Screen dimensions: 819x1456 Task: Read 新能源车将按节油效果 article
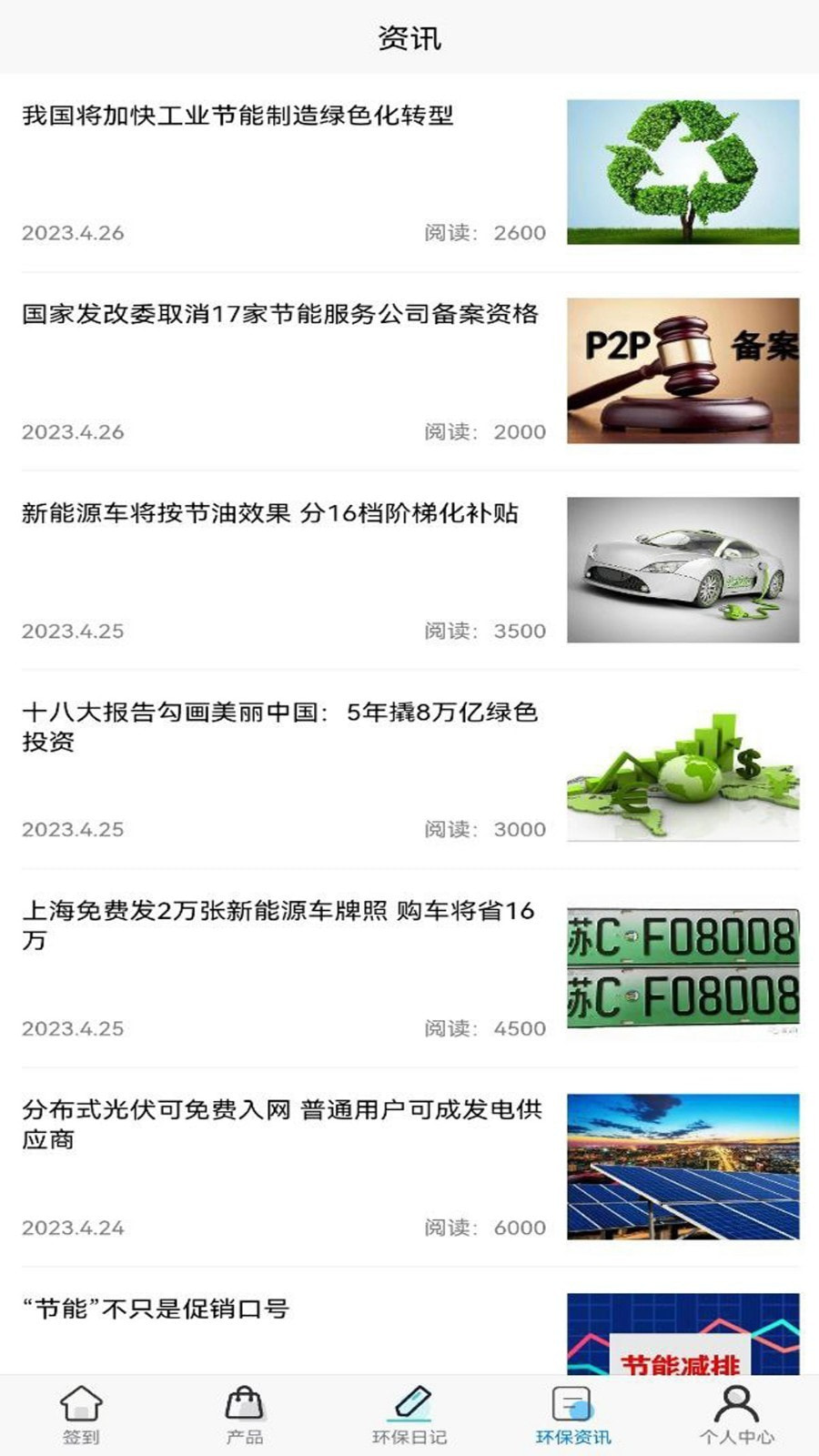tap(273, 514)
